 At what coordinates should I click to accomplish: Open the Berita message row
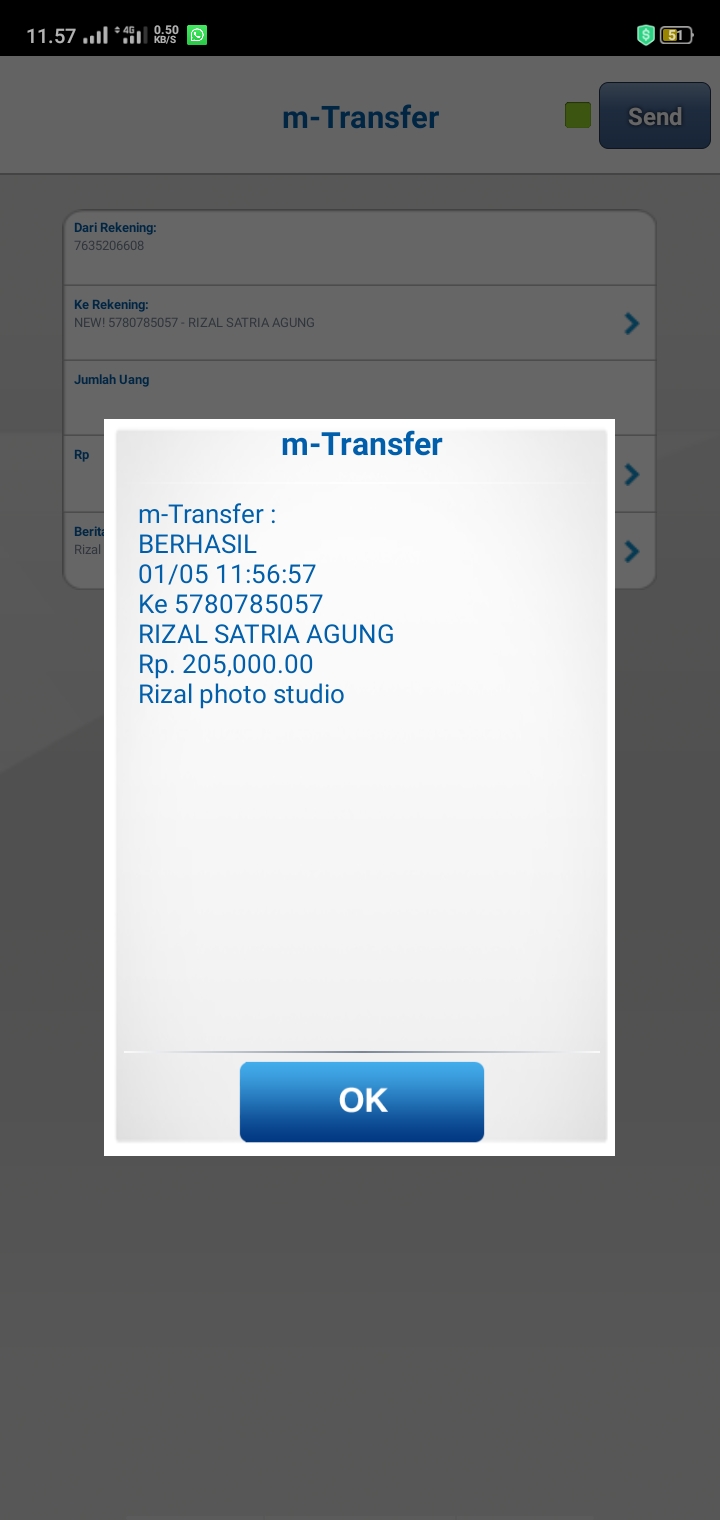tap(631, 550)
